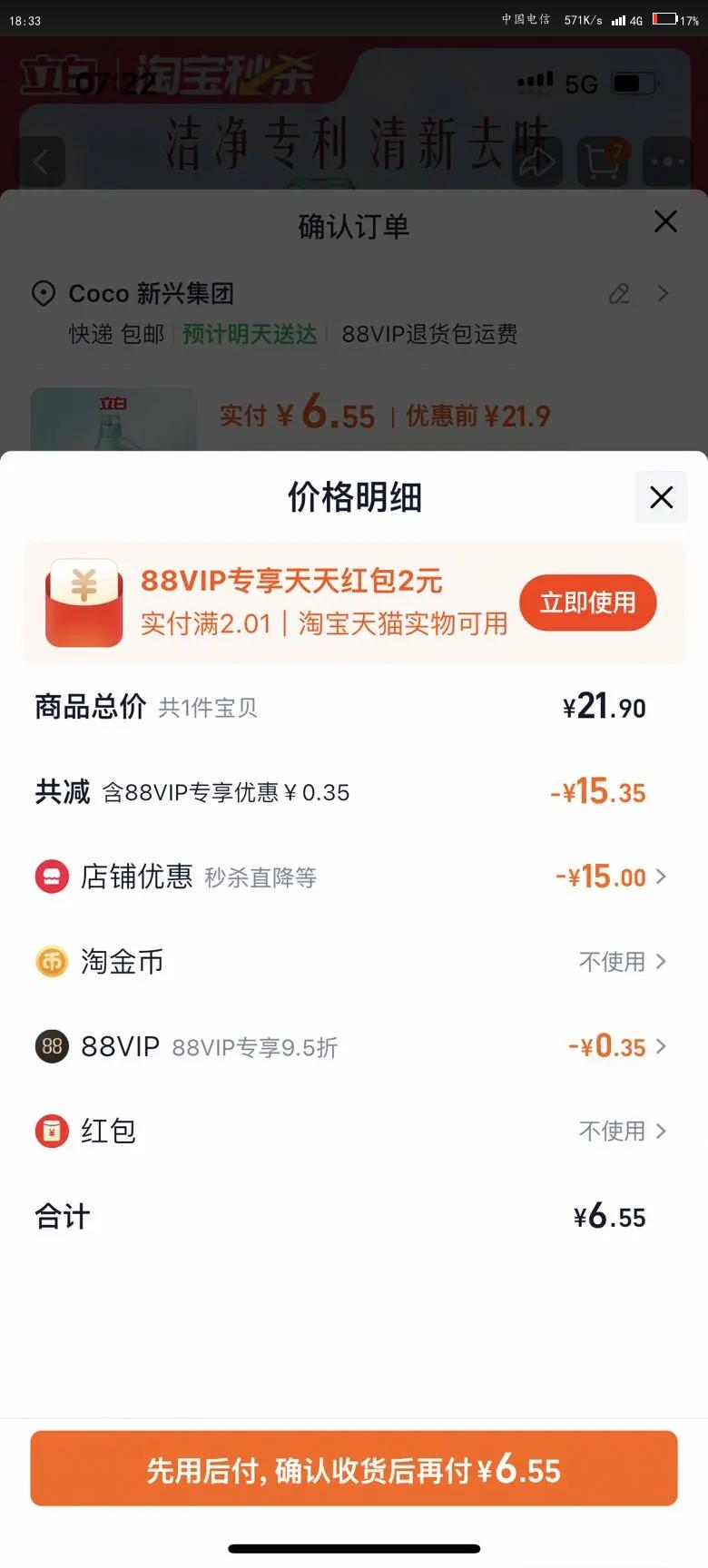The height and width of the screenshot is (1568, 708).
Task: Edit the Coco 新兴集团 delivery address
Action: [x=619, y=293]
